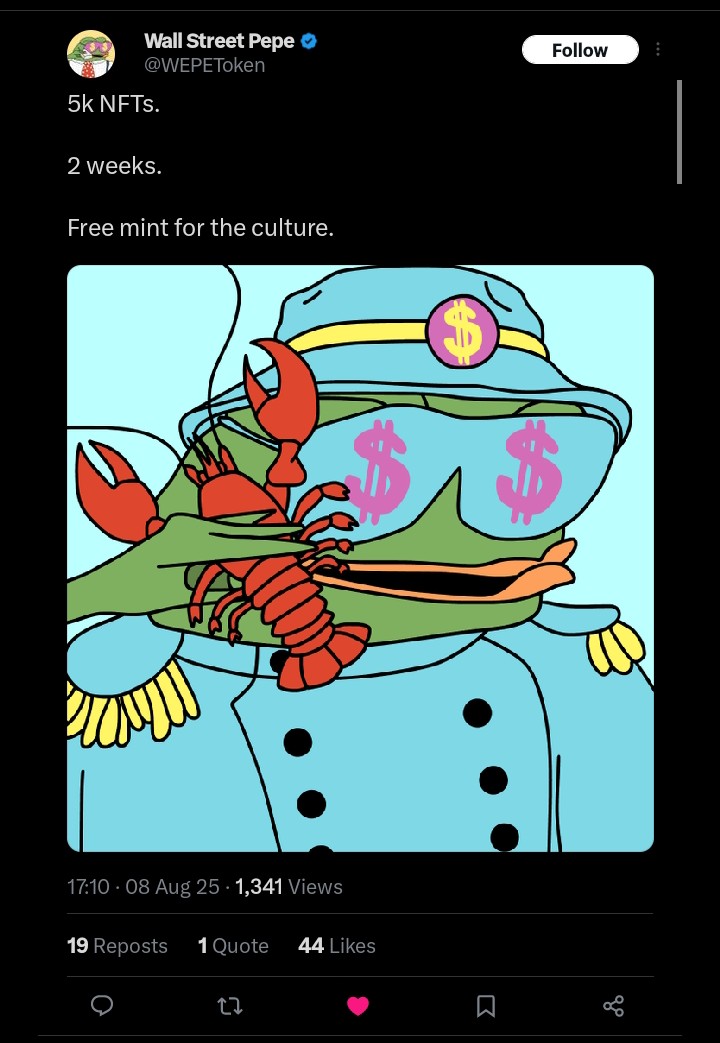
Task: Open Wall Street Pepe's profile picture
Action: click(x=91, y=54)
